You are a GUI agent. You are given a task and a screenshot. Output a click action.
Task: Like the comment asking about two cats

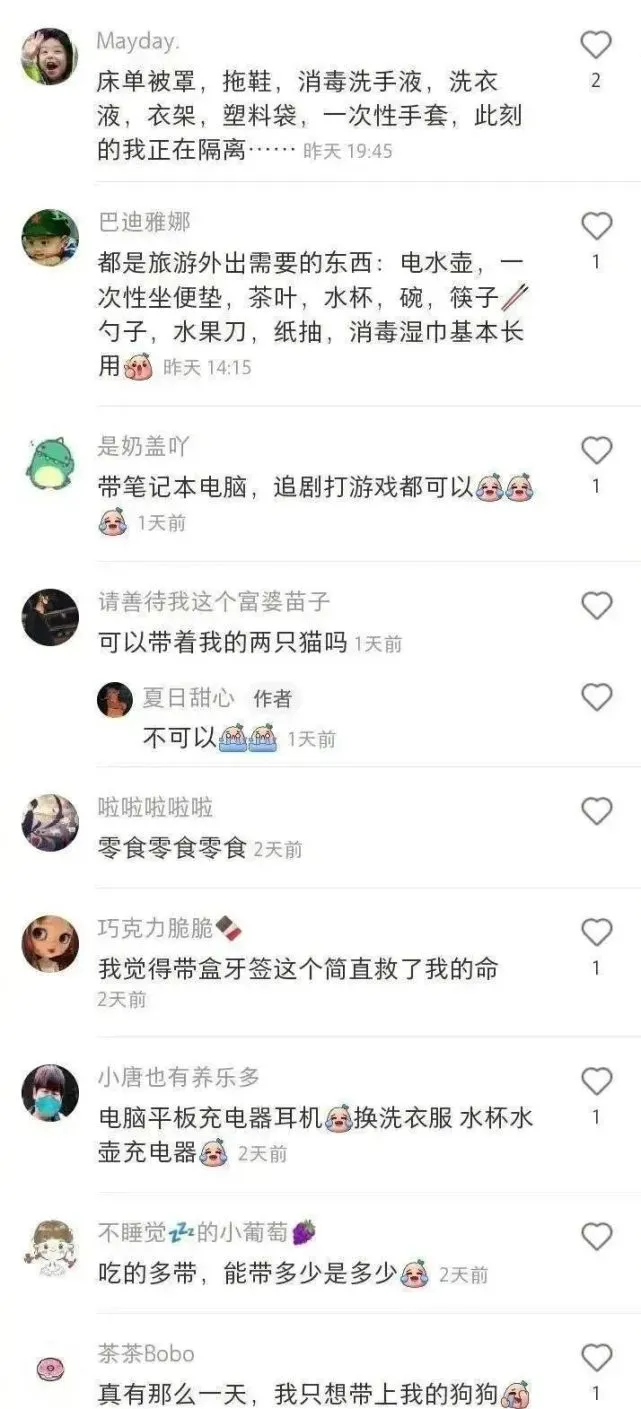pyautogui.click(x=596, y=606)
